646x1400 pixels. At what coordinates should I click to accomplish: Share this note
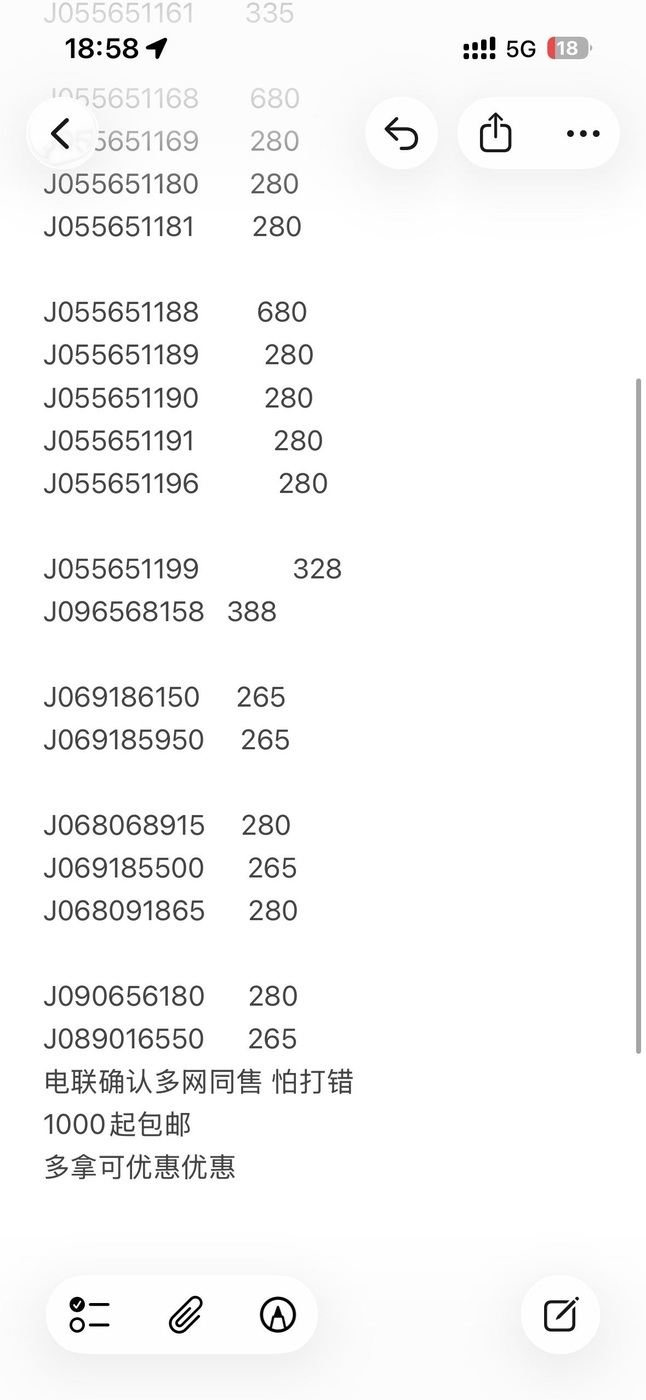pos(495,133)
